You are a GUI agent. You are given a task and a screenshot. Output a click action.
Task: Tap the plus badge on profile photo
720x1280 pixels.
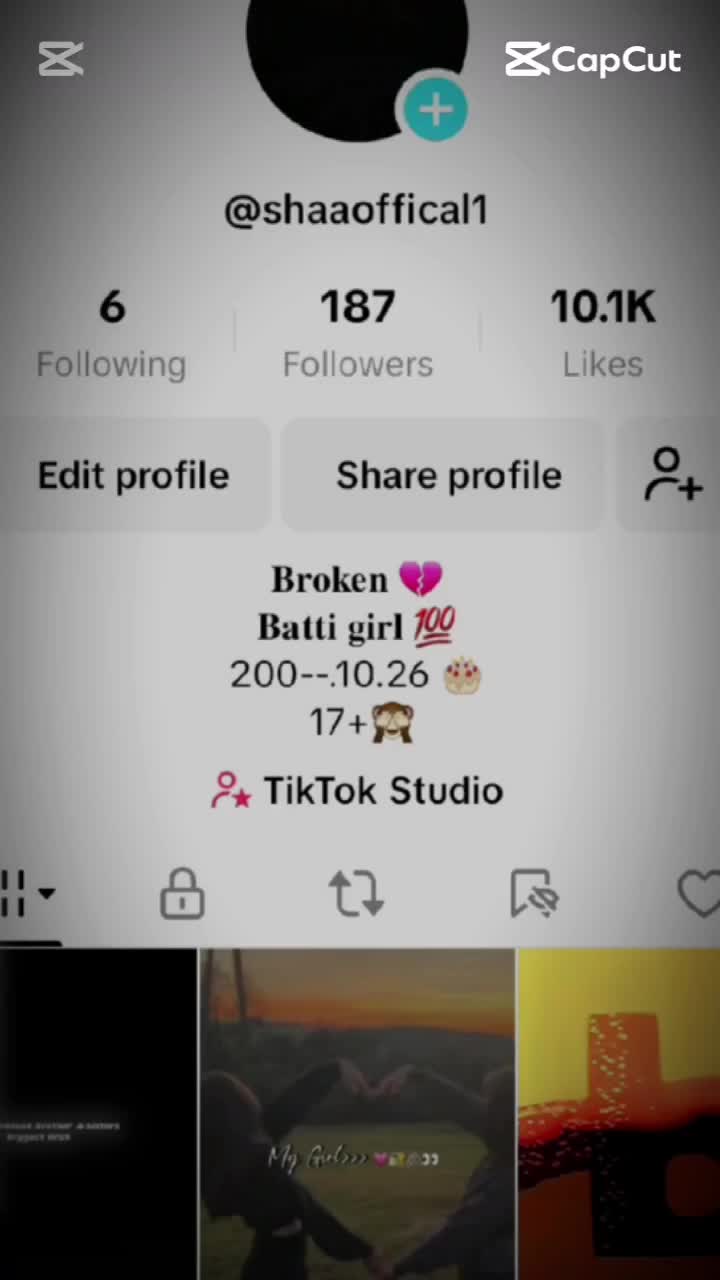tap(435, 109)
